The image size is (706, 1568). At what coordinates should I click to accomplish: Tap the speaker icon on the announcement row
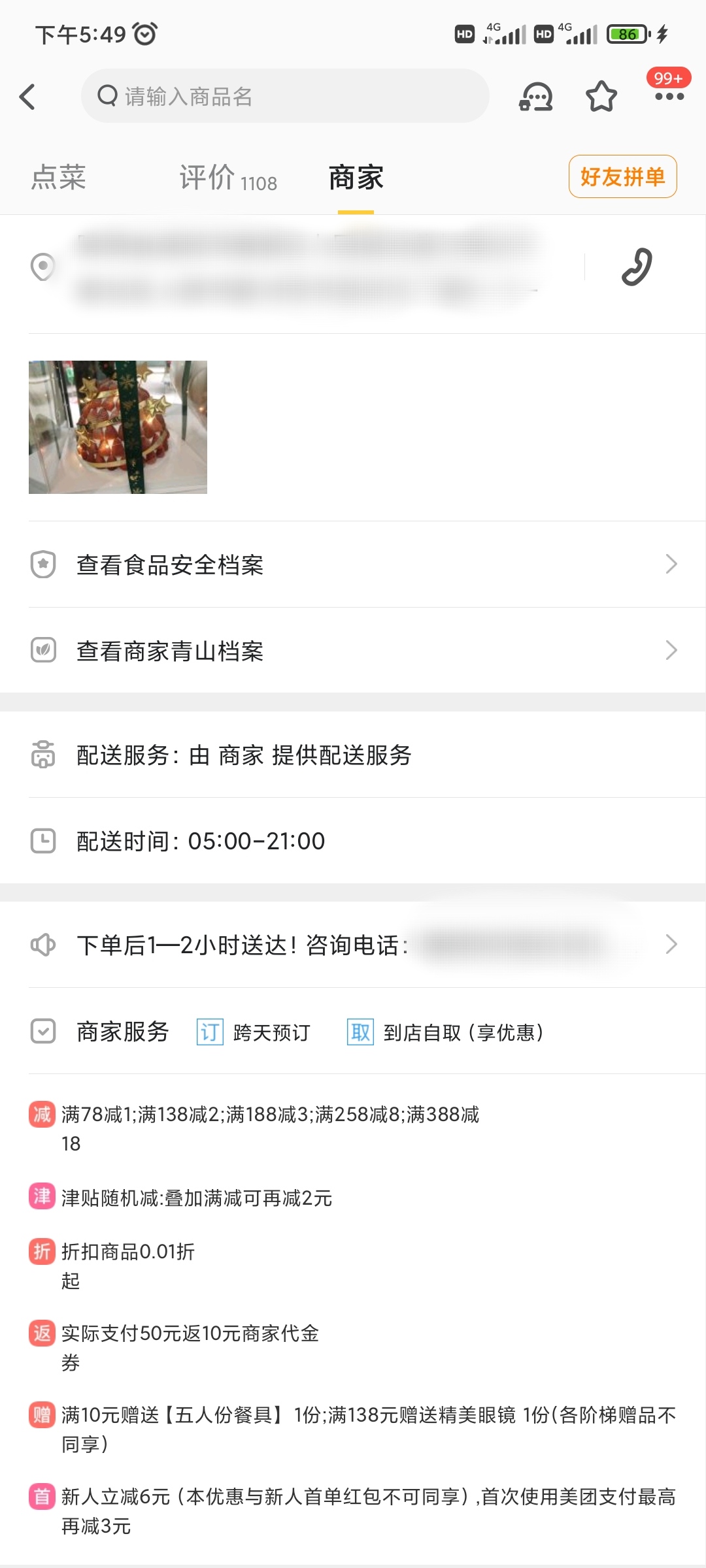(43, 944)
